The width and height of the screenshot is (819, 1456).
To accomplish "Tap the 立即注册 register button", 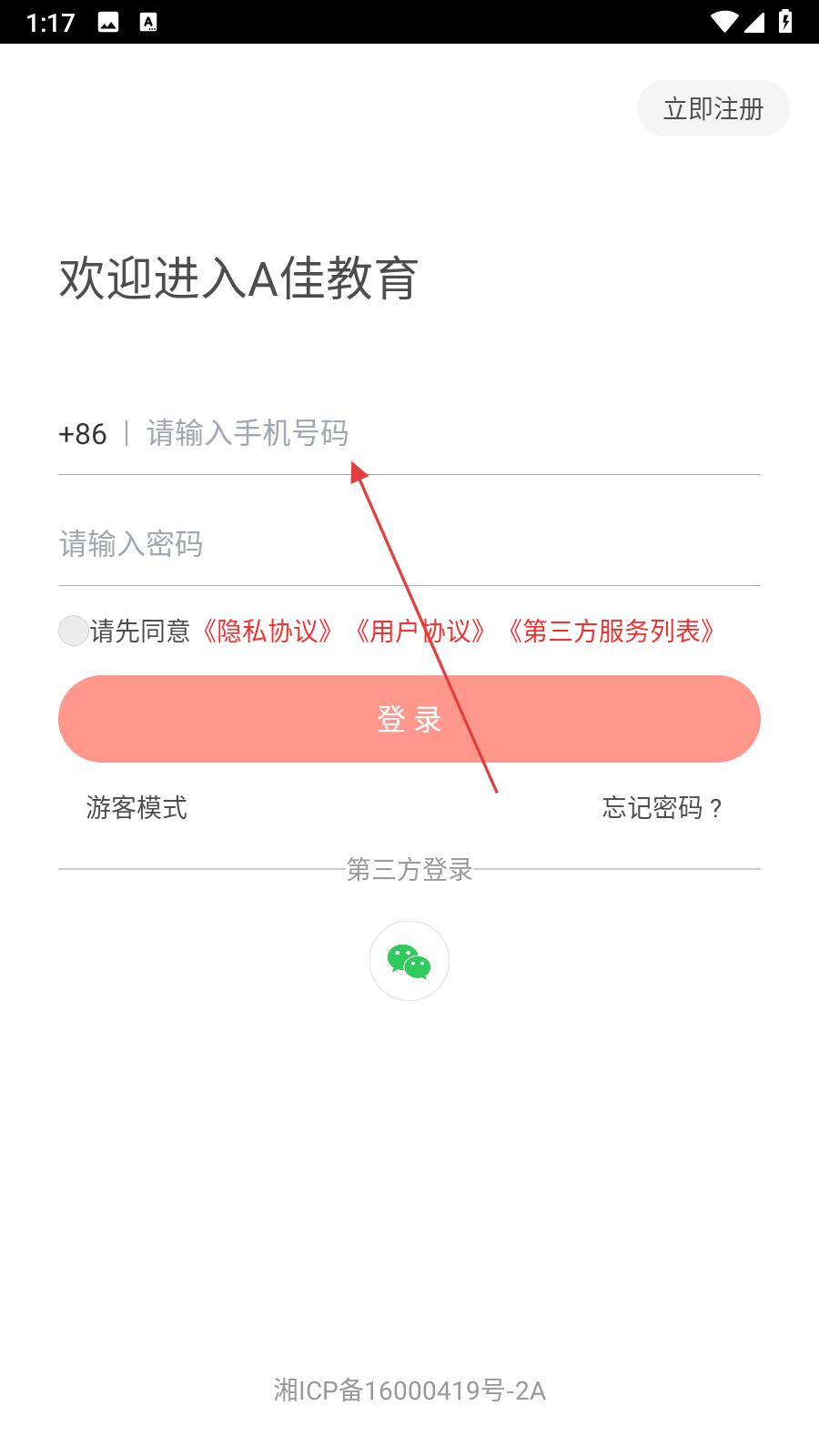I will pos(713,108).
